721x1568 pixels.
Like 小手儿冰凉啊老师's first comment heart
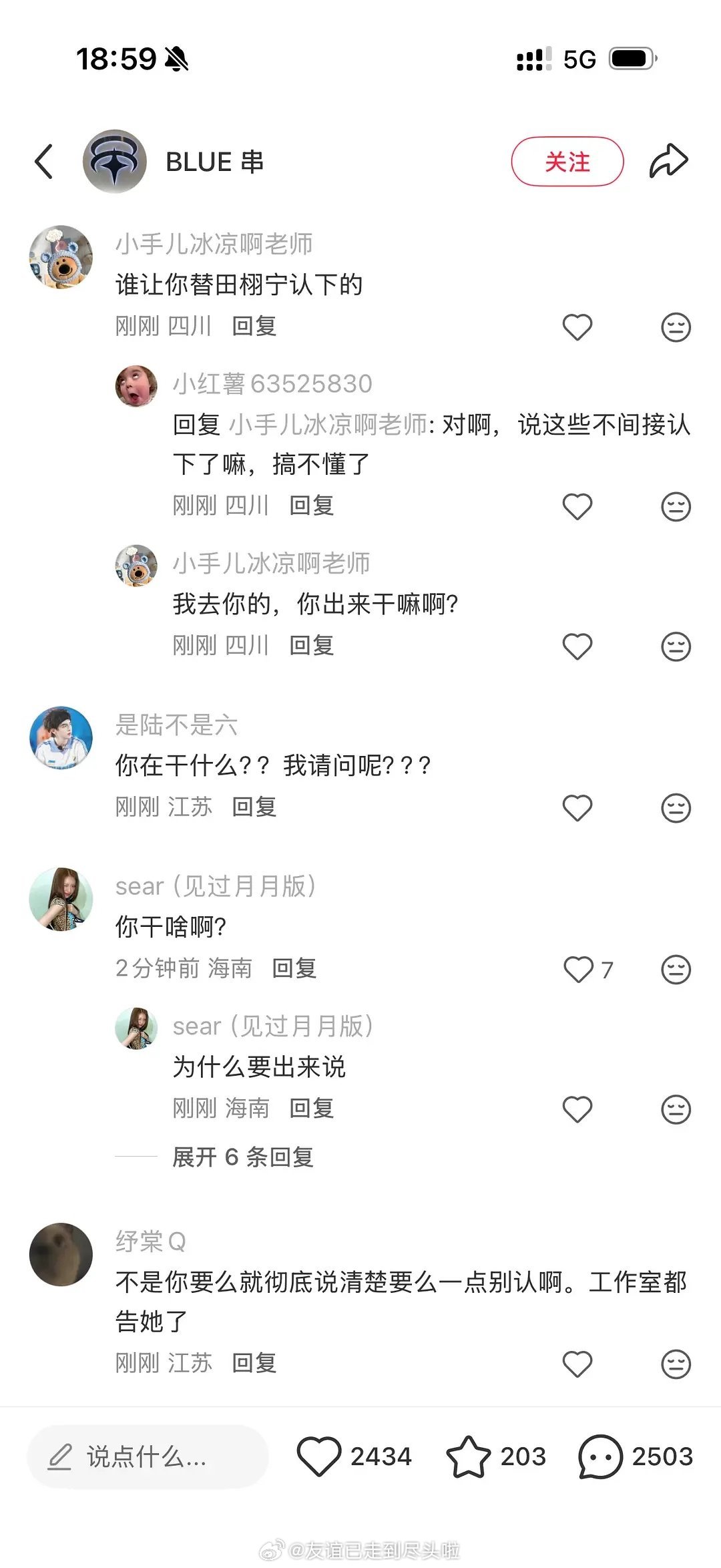coord(577,327)
